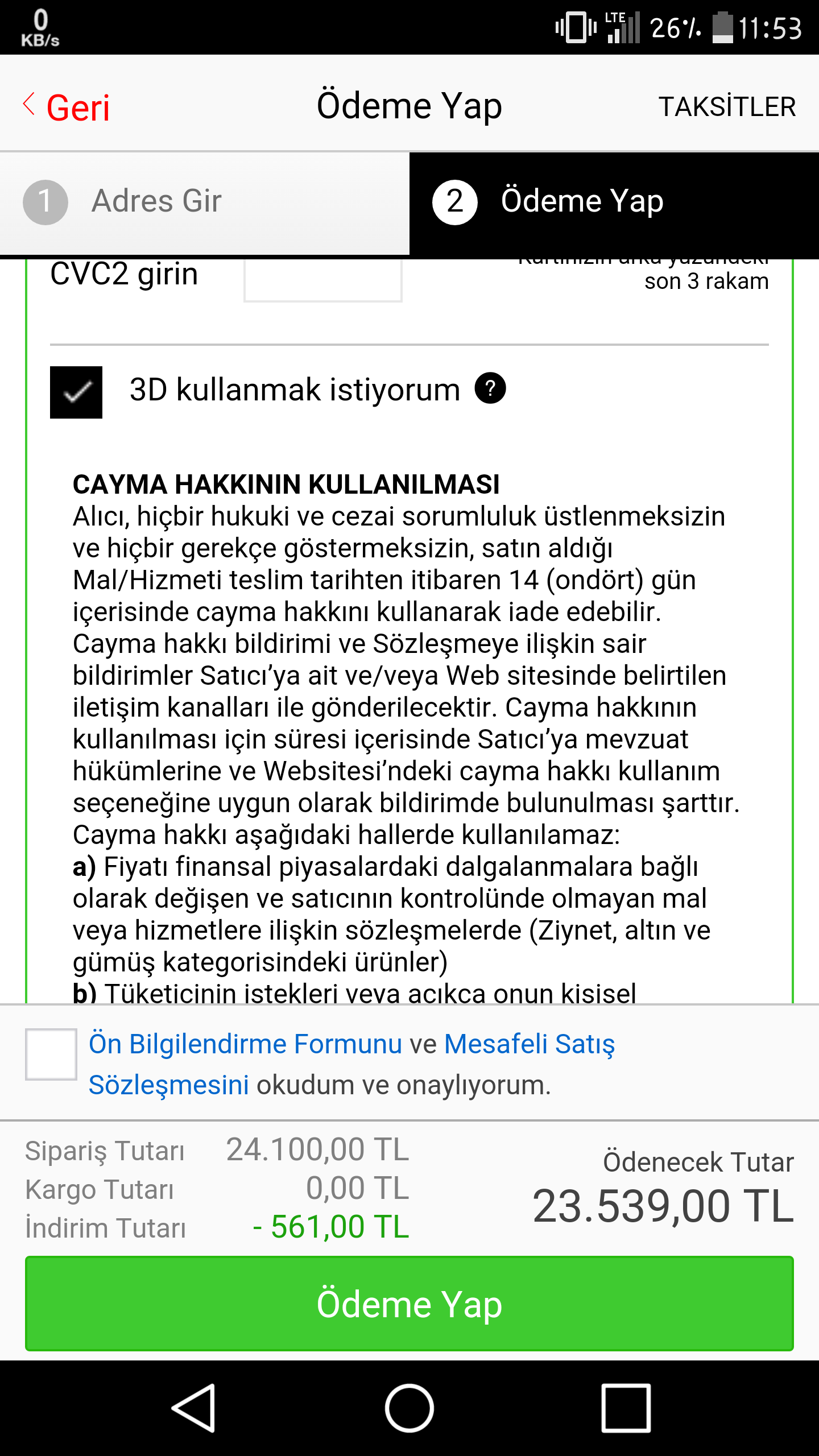
Task: Go to the home screen
Action: point(409,1408)
